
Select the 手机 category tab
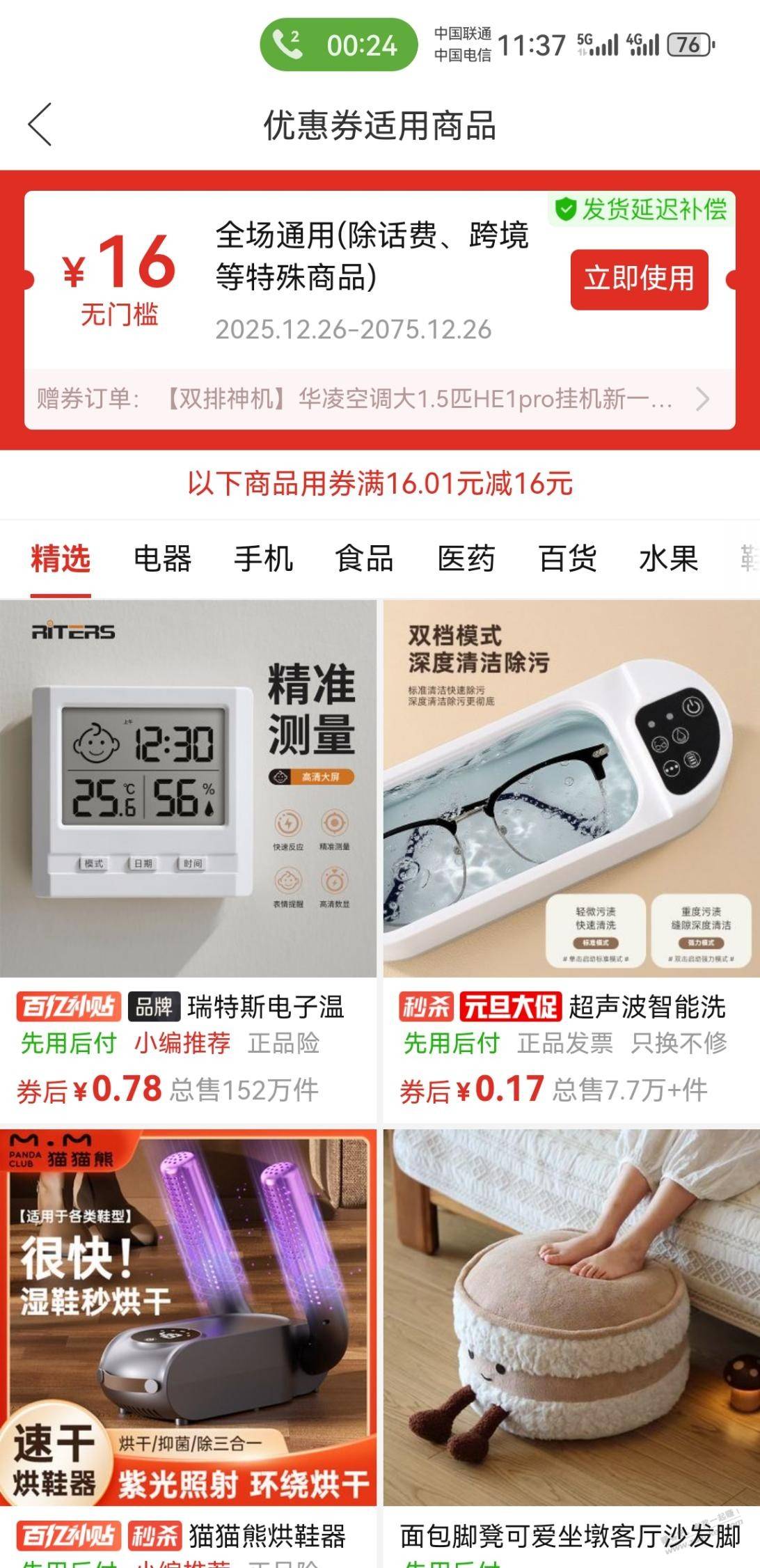click(x=263, y=559)
